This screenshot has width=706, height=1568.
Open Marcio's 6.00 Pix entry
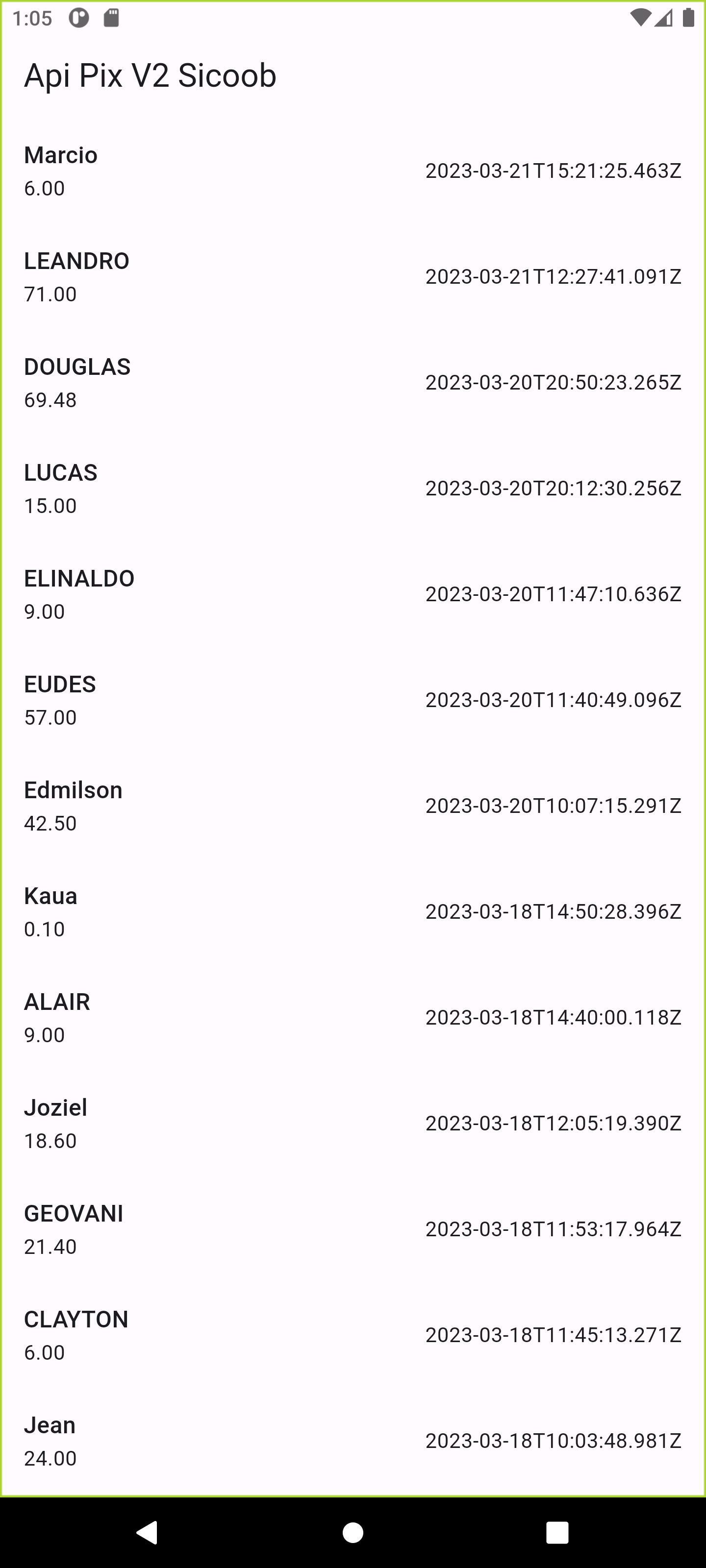tap(353, 171)
